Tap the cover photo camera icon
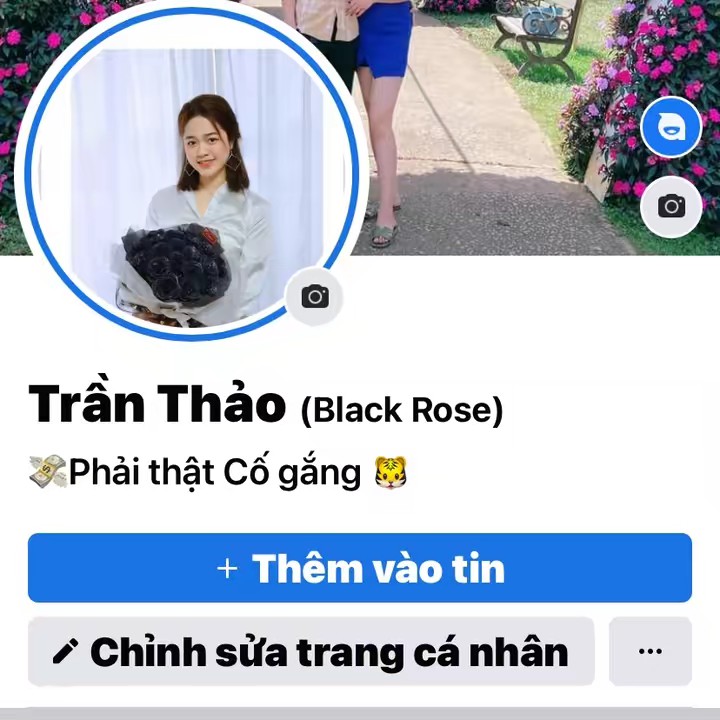 [671, 206]
